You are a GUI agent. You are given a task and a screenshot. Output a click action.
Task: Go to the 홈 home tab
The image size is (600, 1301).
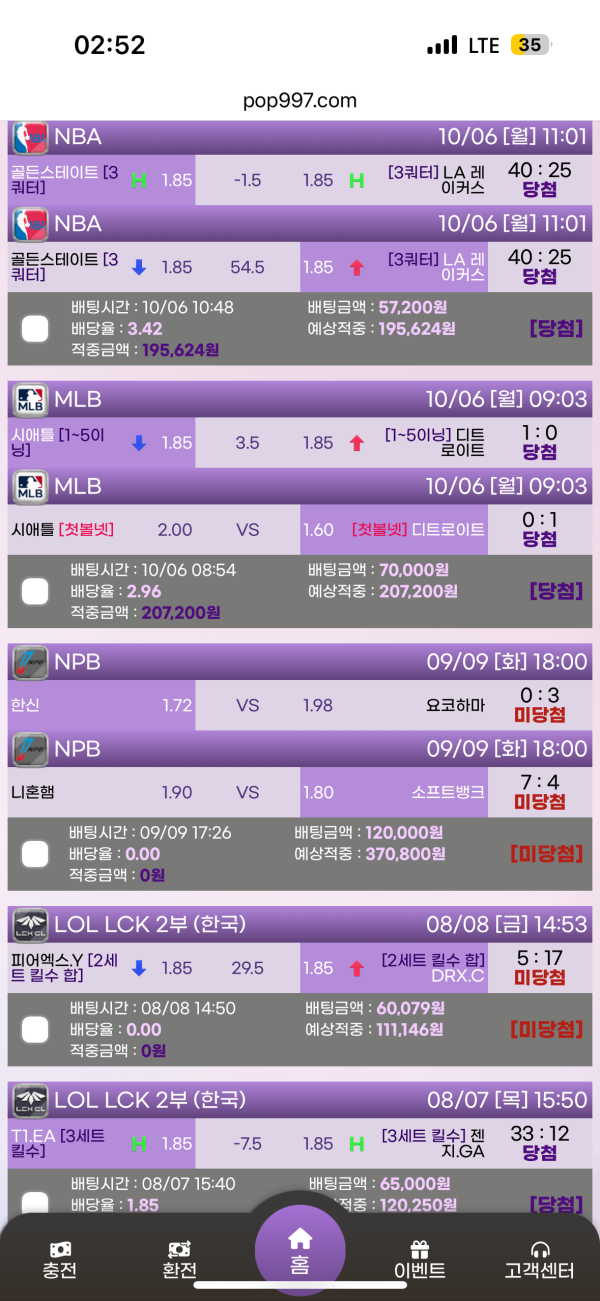tap(300, 1250)
